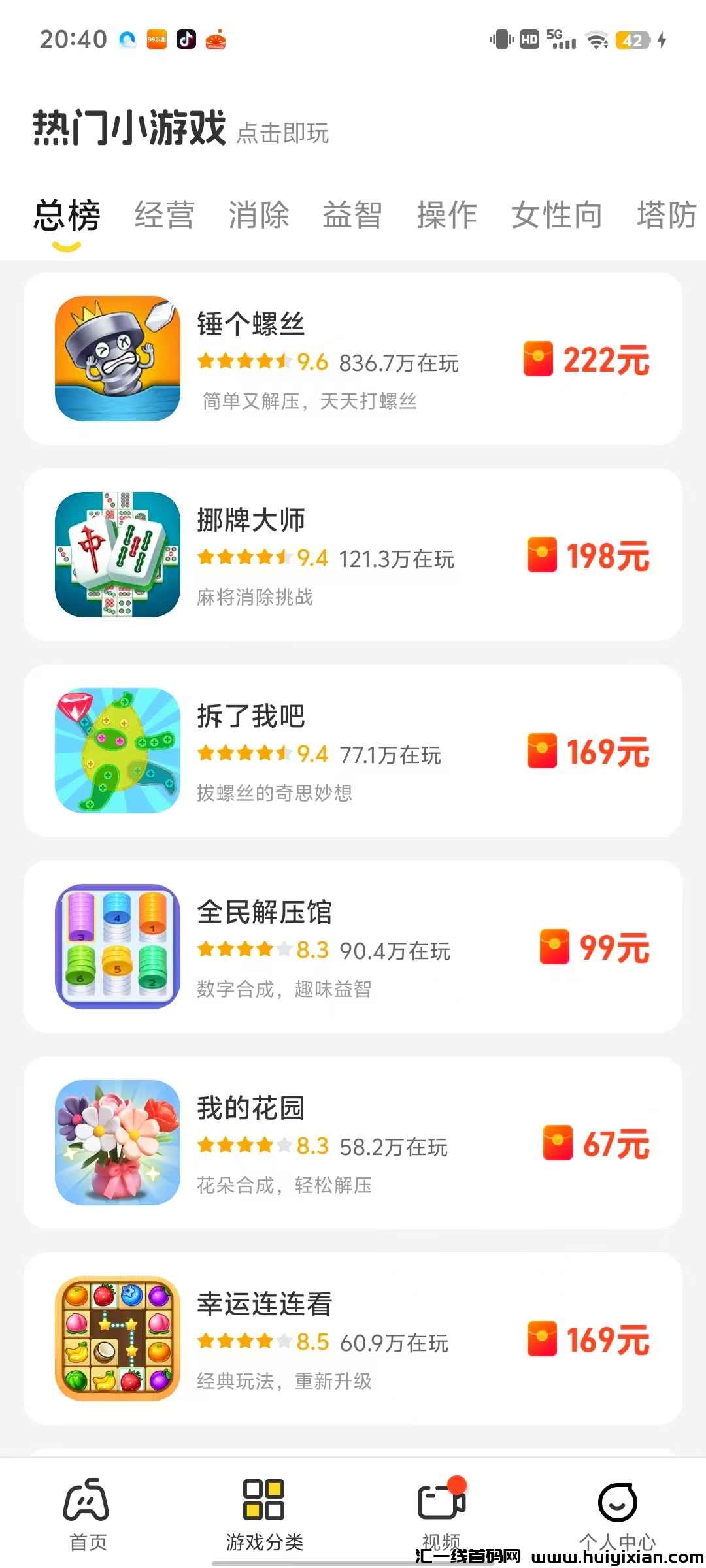Screen dimensions: 706x1568
Task: Open 游戏分类 in the bottom navigation
Action: click(x=264, y=1514)
